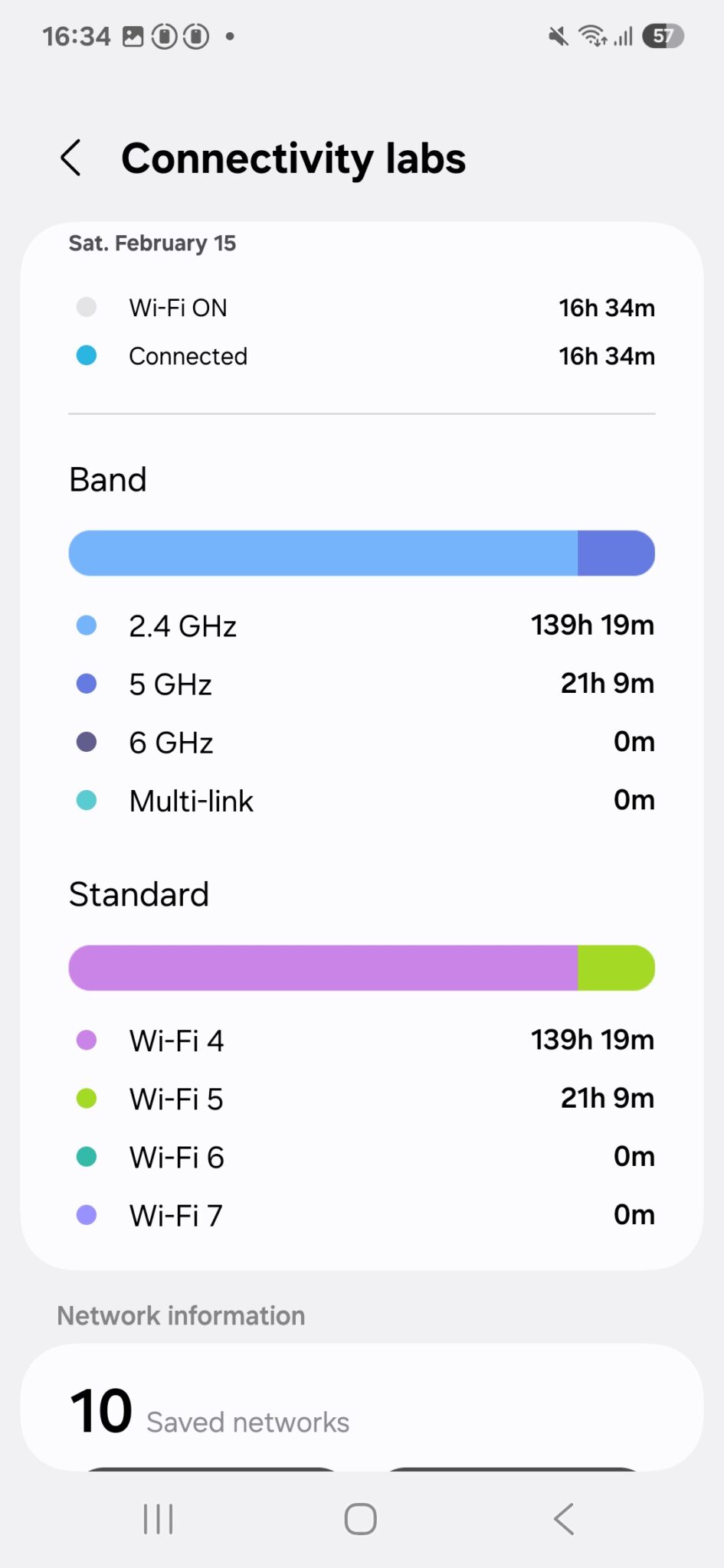Select the Wi-Fi 4 purple legend dot
This screenshot has height=1568, width=724.
(x=87, y=1040)
